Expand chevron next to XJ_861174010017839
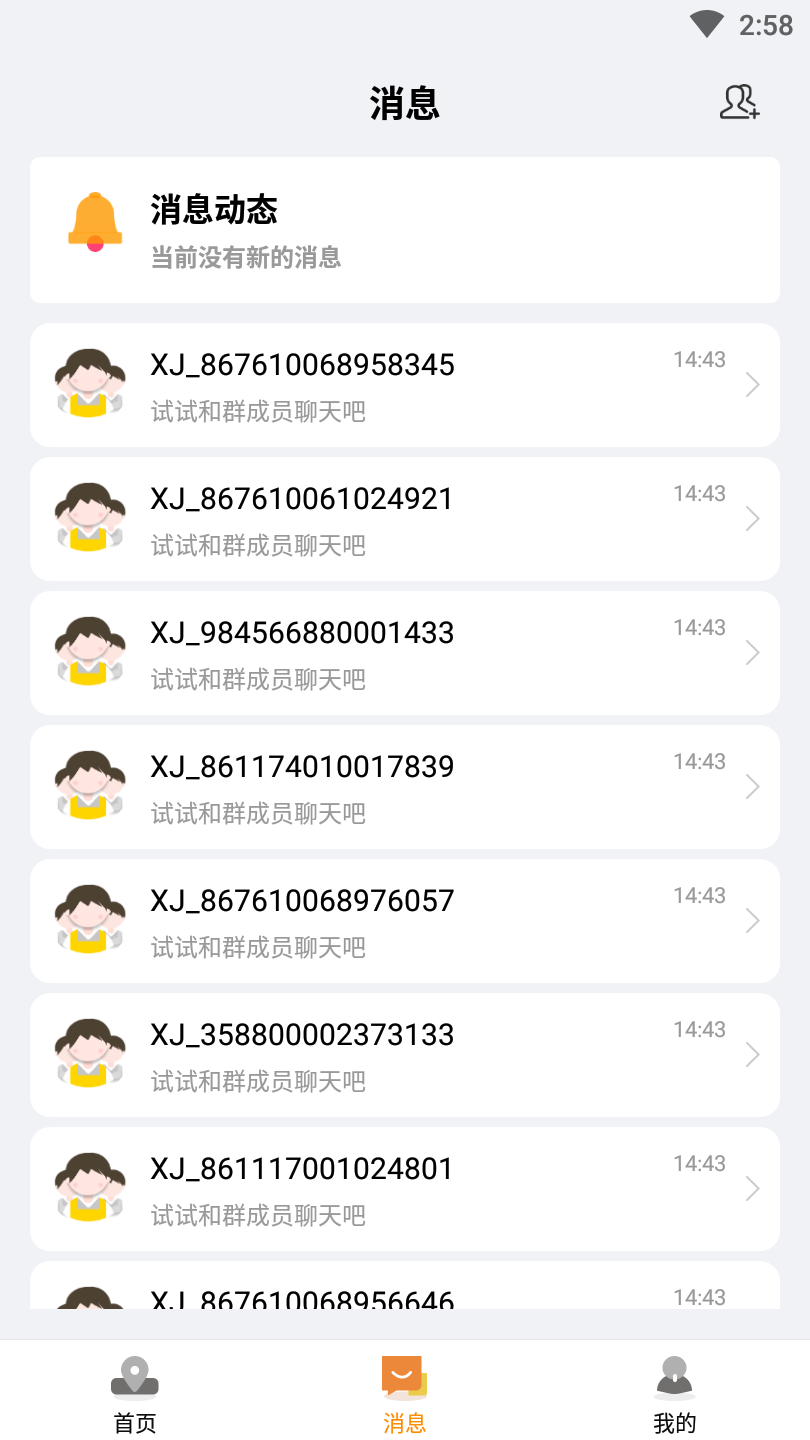 pyautogui.click(x=752, y=787)
